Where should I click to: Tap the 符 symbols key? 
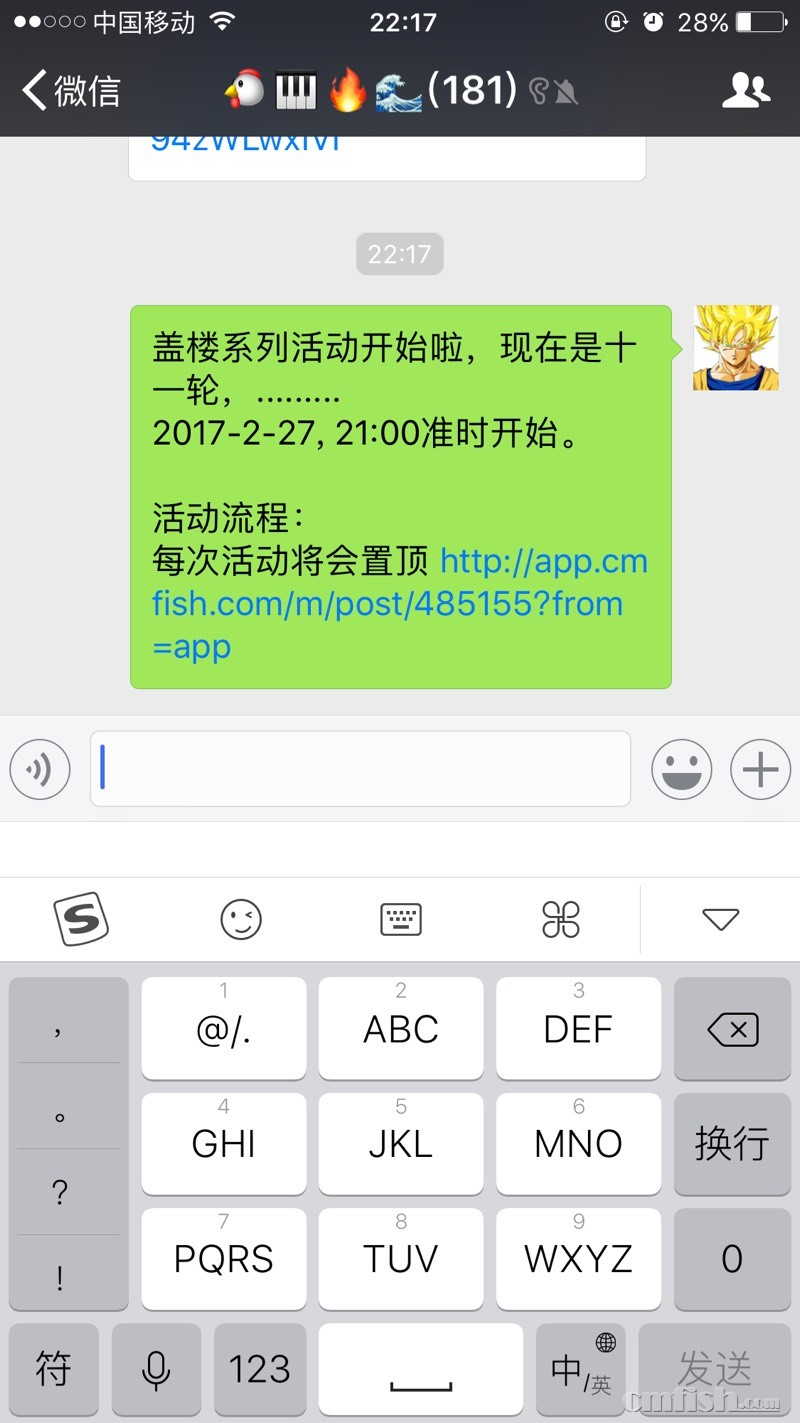(x=54, y=1369)
